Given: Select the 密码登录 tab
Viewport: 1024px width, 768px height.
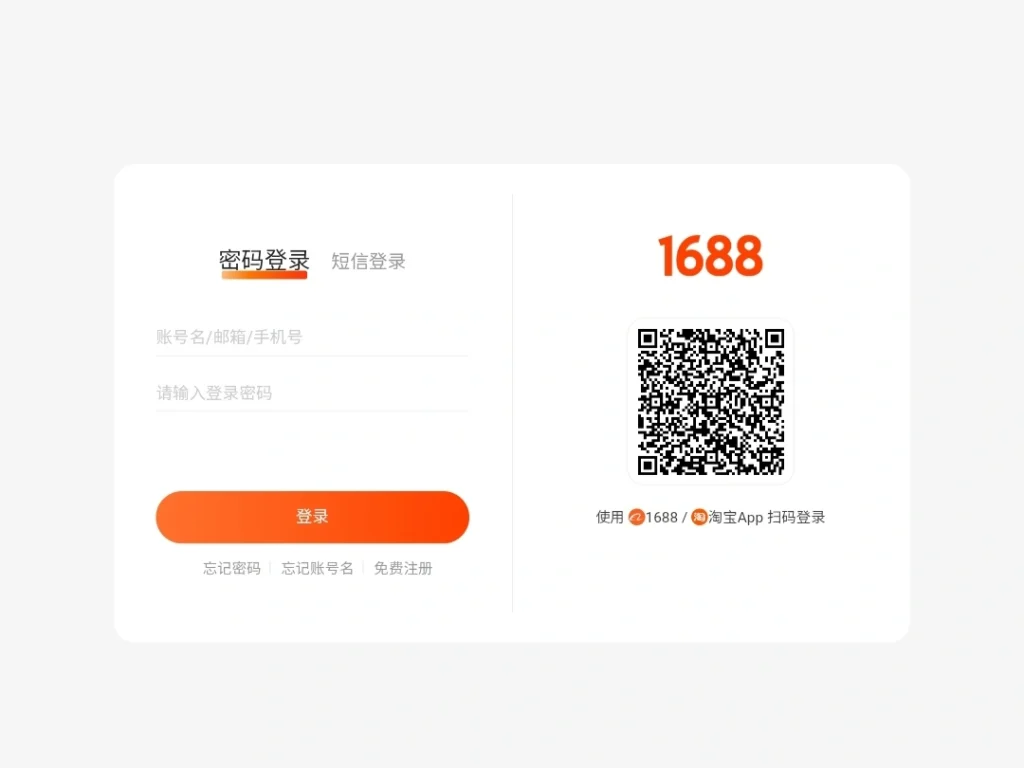Looking at the screenshot, I should [x=264, y=261].
